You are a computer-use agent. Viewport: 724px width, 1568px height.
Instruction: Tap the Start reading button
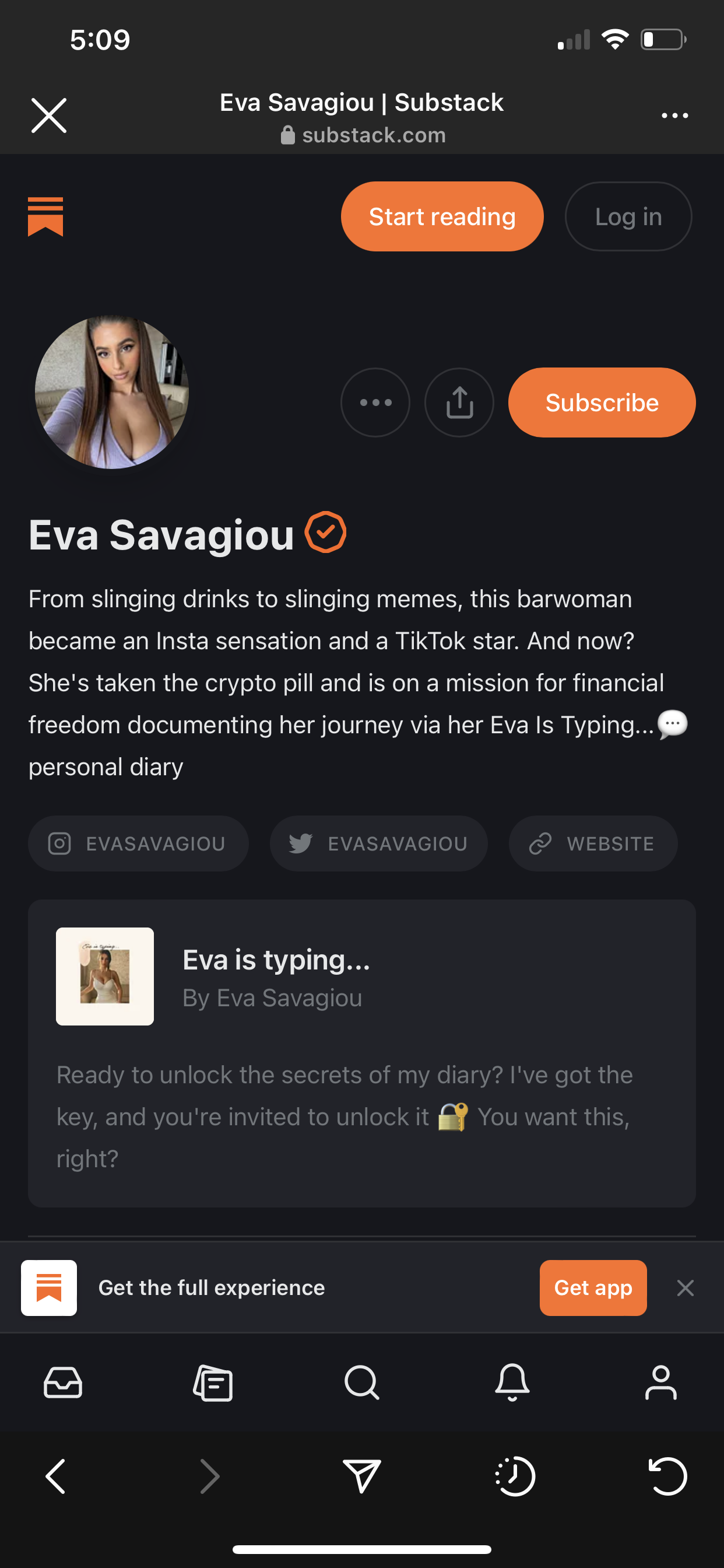tap(442, 216)
